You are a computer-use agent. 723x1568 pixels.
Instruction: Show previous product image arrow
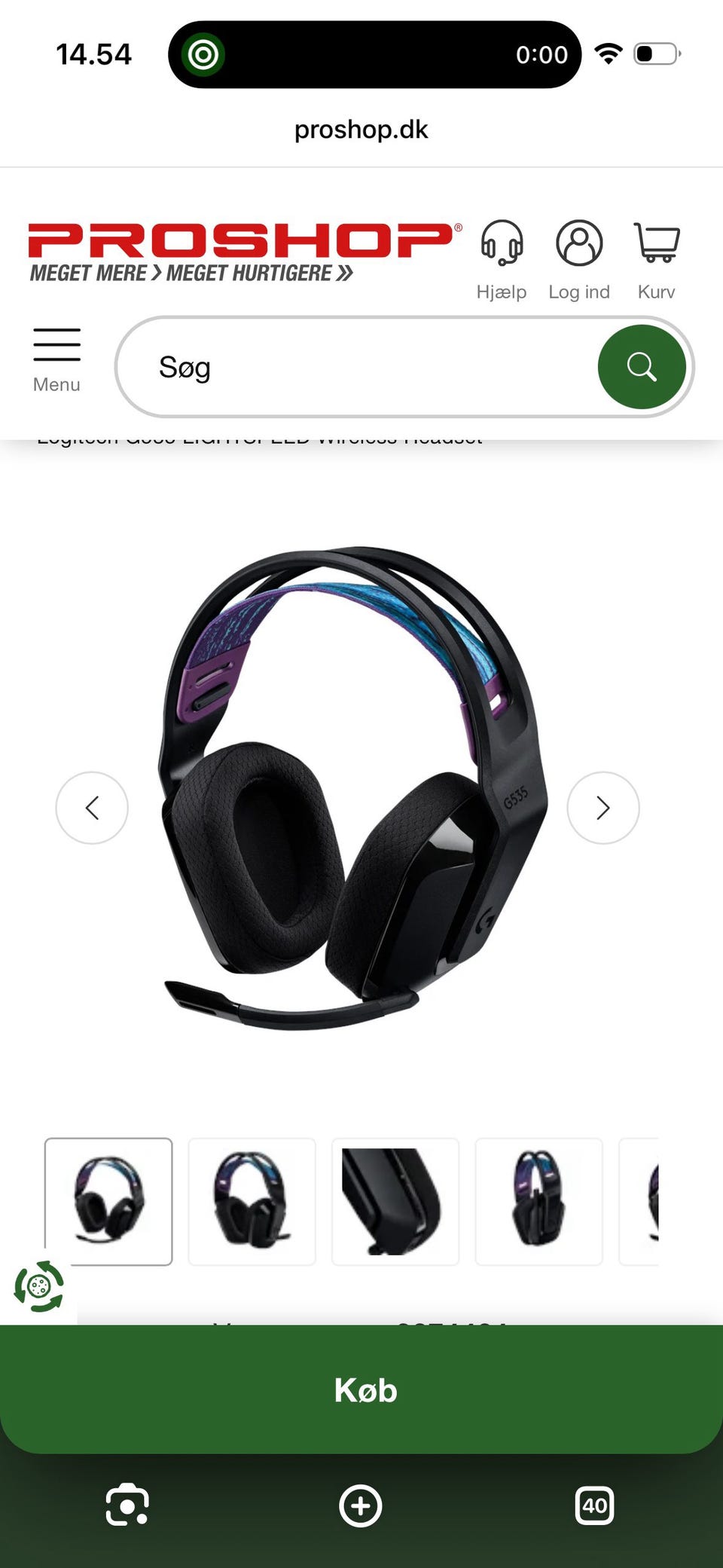tap(92, 808)
